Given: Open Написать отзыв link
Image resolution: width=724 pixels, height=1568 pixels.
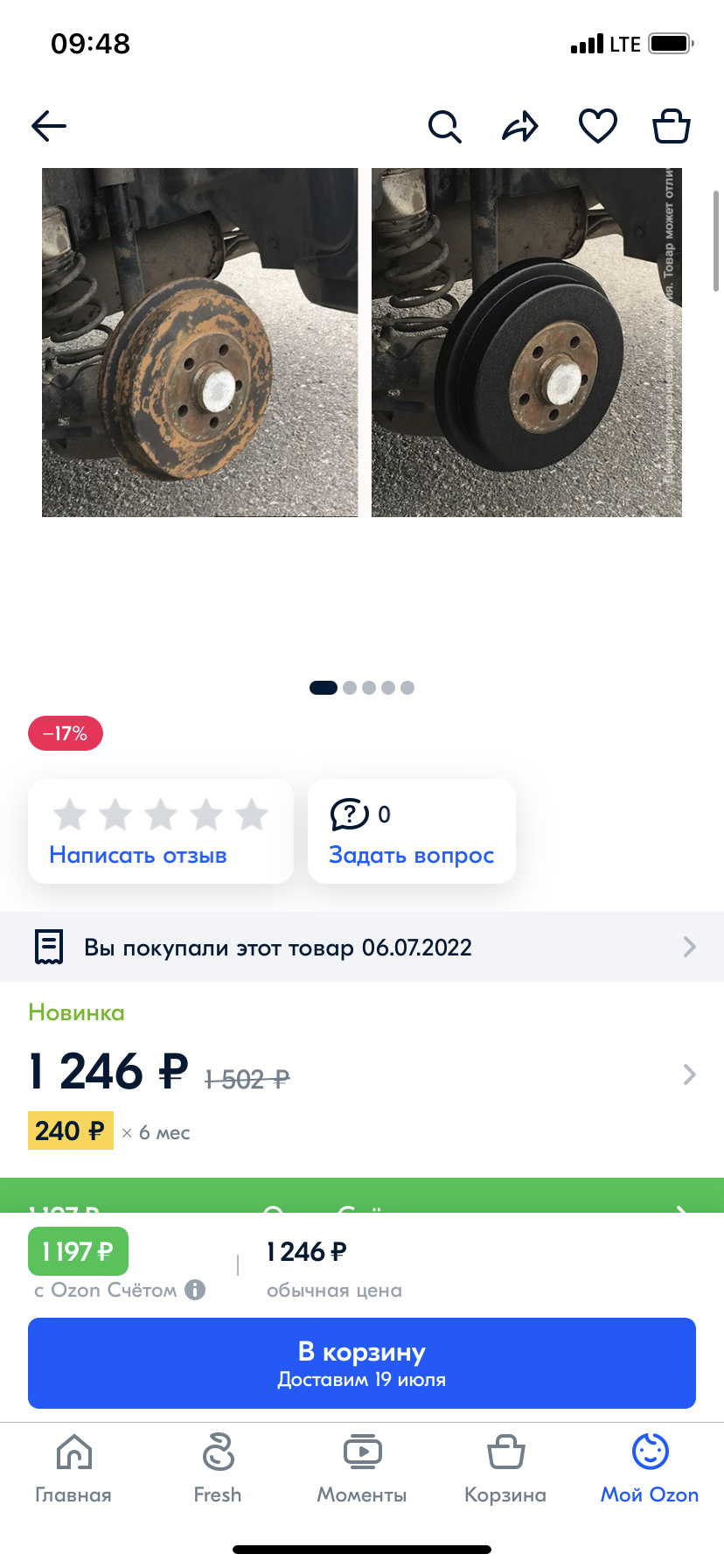Looking at the screenshot, I should click(x=138, y=855).
